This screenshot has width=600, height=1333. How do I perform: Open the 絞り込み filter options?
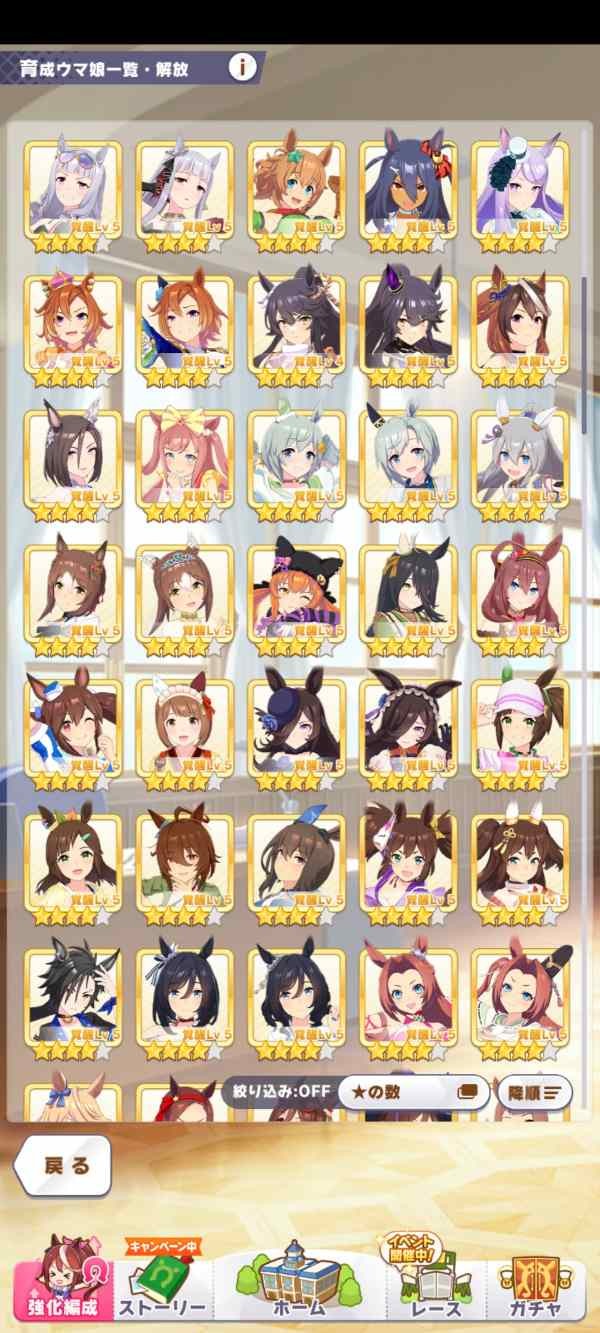tap(278, 1091)
